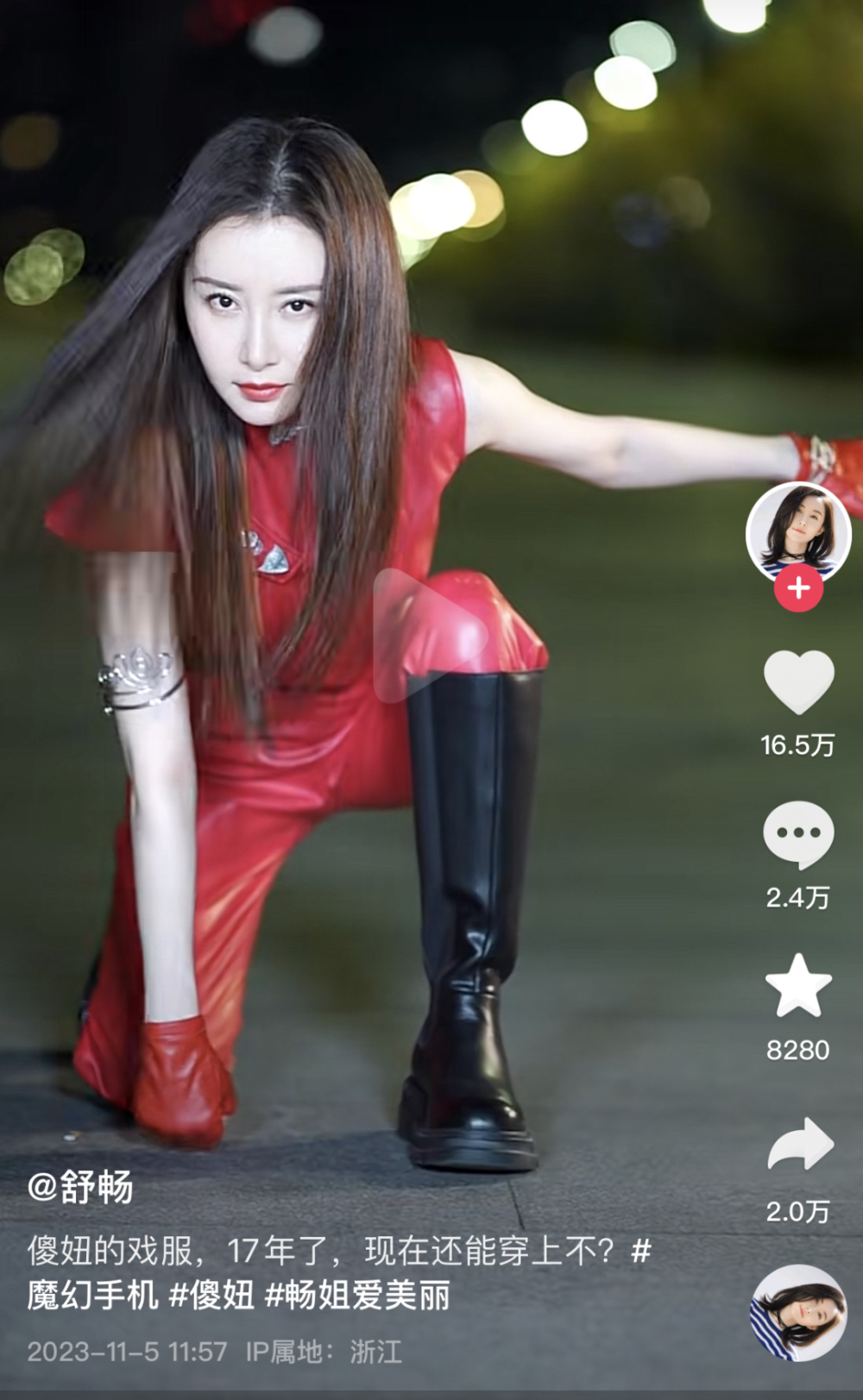Screen dimensions: 863x1400
Task: Open the #傻妞 hashtag
Action: (x=211, y=1295)
